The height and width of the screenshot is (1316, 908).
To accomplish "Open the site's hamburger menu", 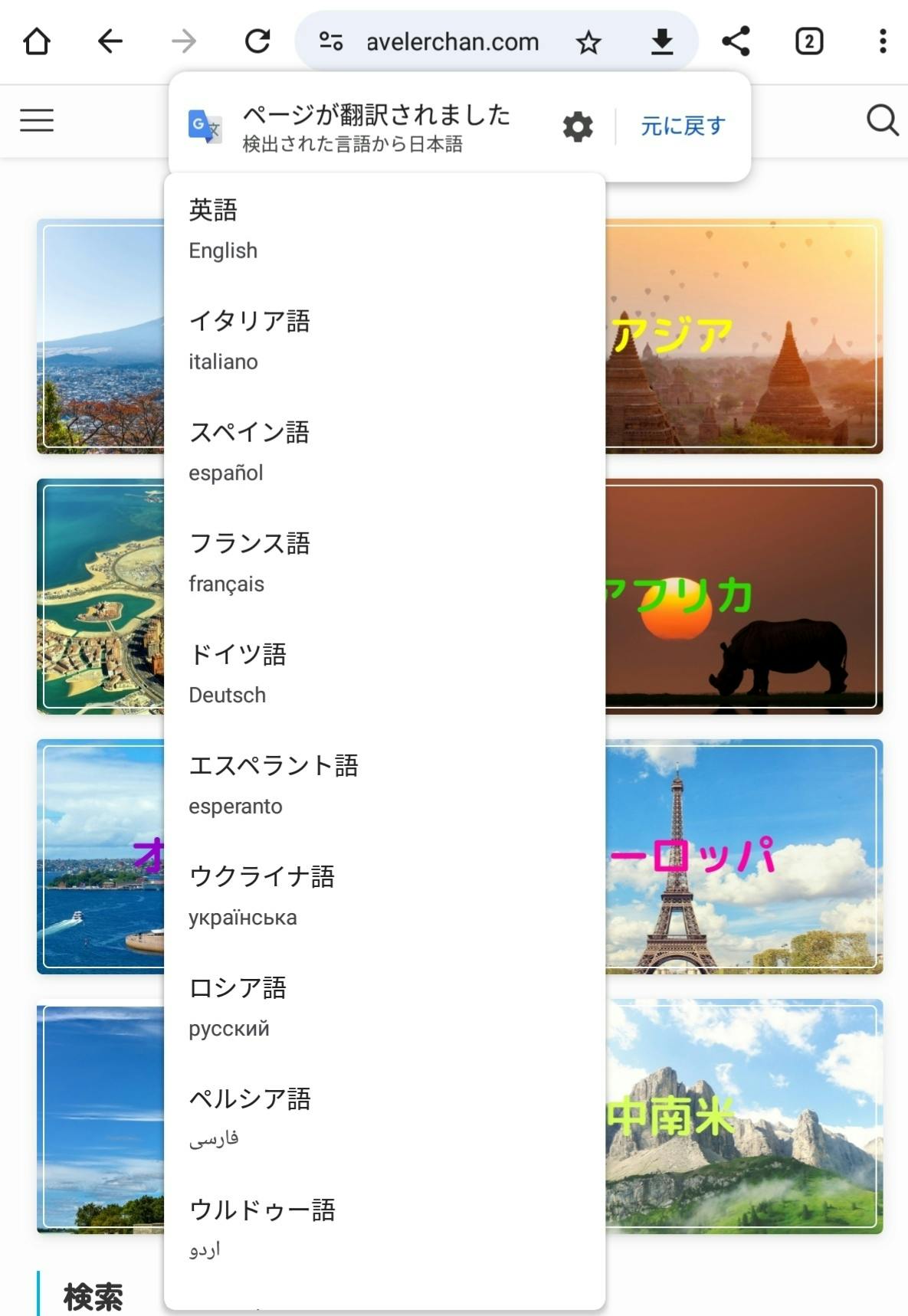I will pyautogui.click(x=37, y=120).
